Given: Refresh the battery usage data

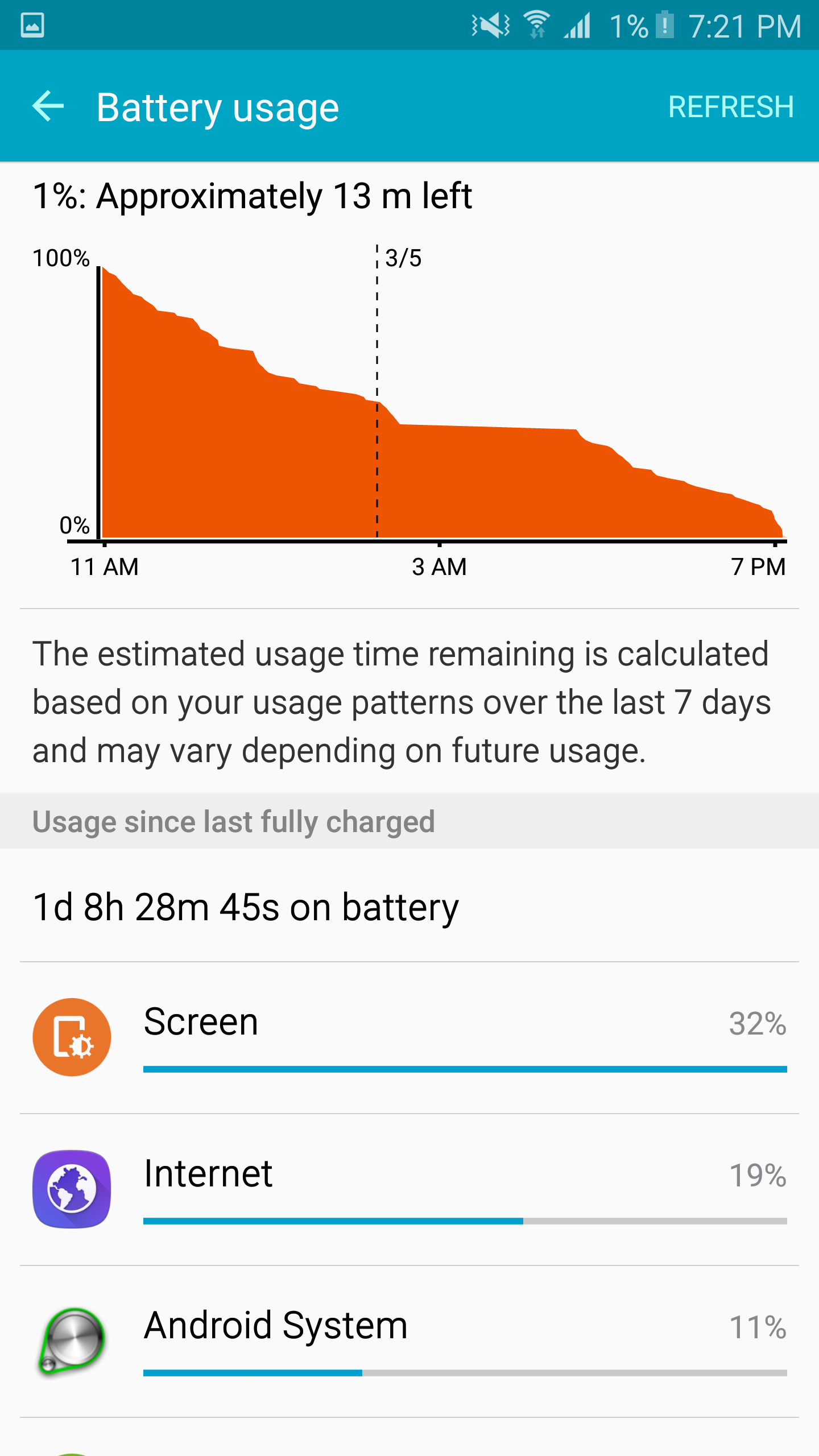Looking at the screenshot, I should 730,107.
